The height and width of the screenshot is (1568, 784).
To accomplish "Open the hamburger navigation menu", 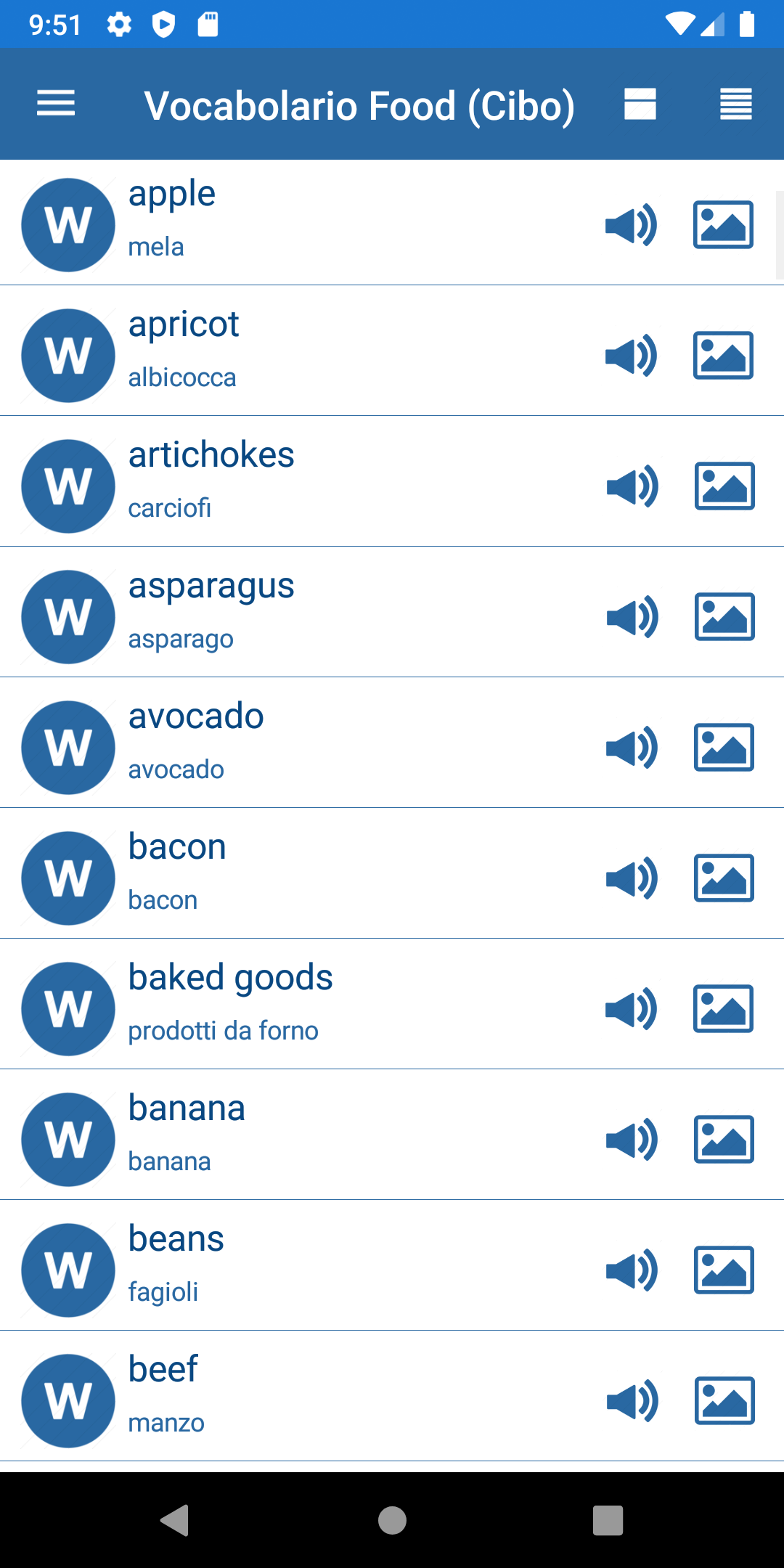I will (x=56, y=104).
